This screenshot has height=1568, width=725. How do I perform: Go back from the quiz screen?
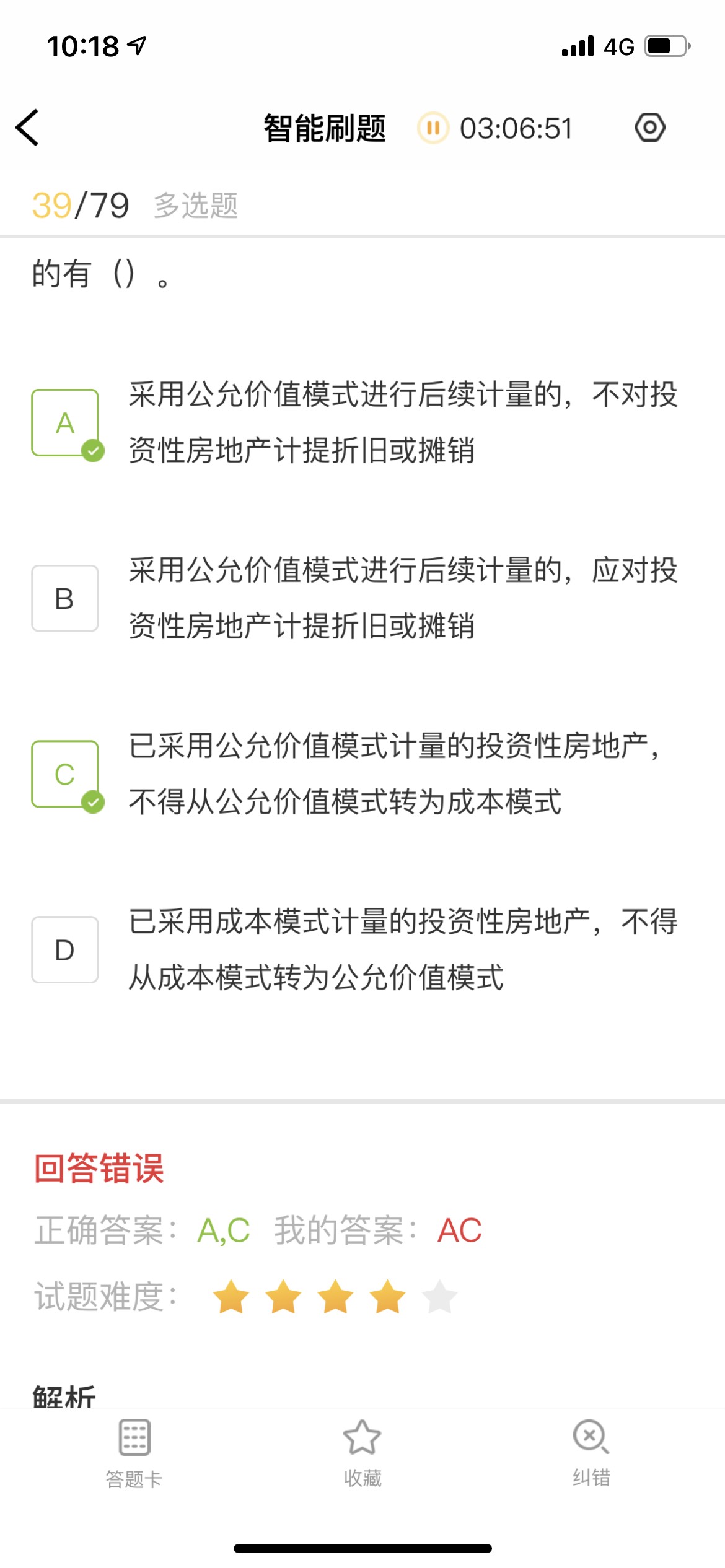(x=28, y=128)
